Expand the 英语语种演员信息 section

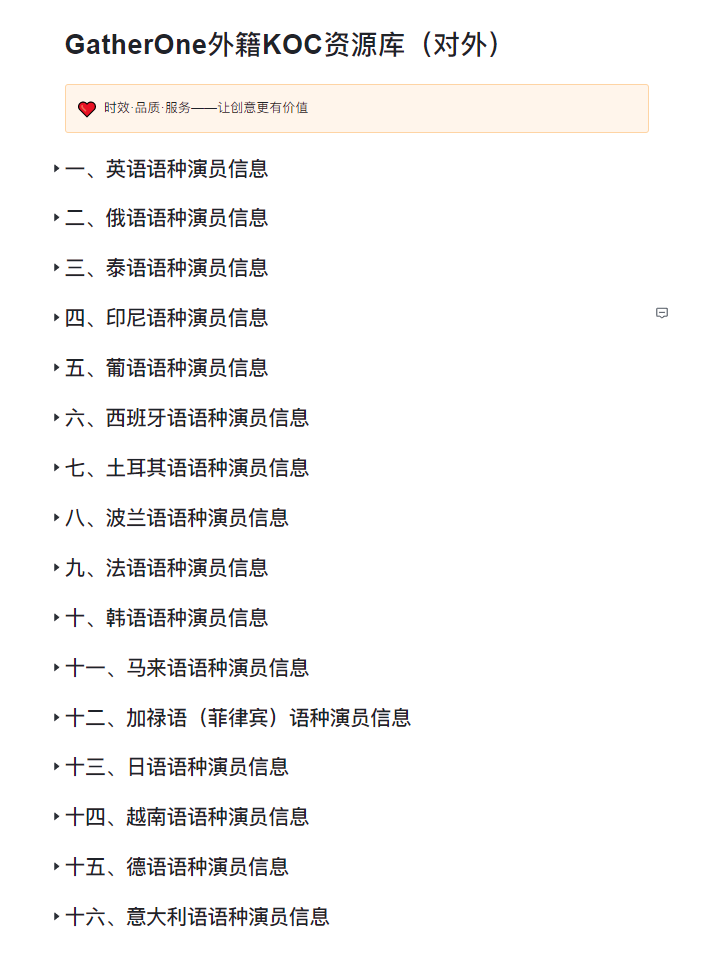coord(56,168)
